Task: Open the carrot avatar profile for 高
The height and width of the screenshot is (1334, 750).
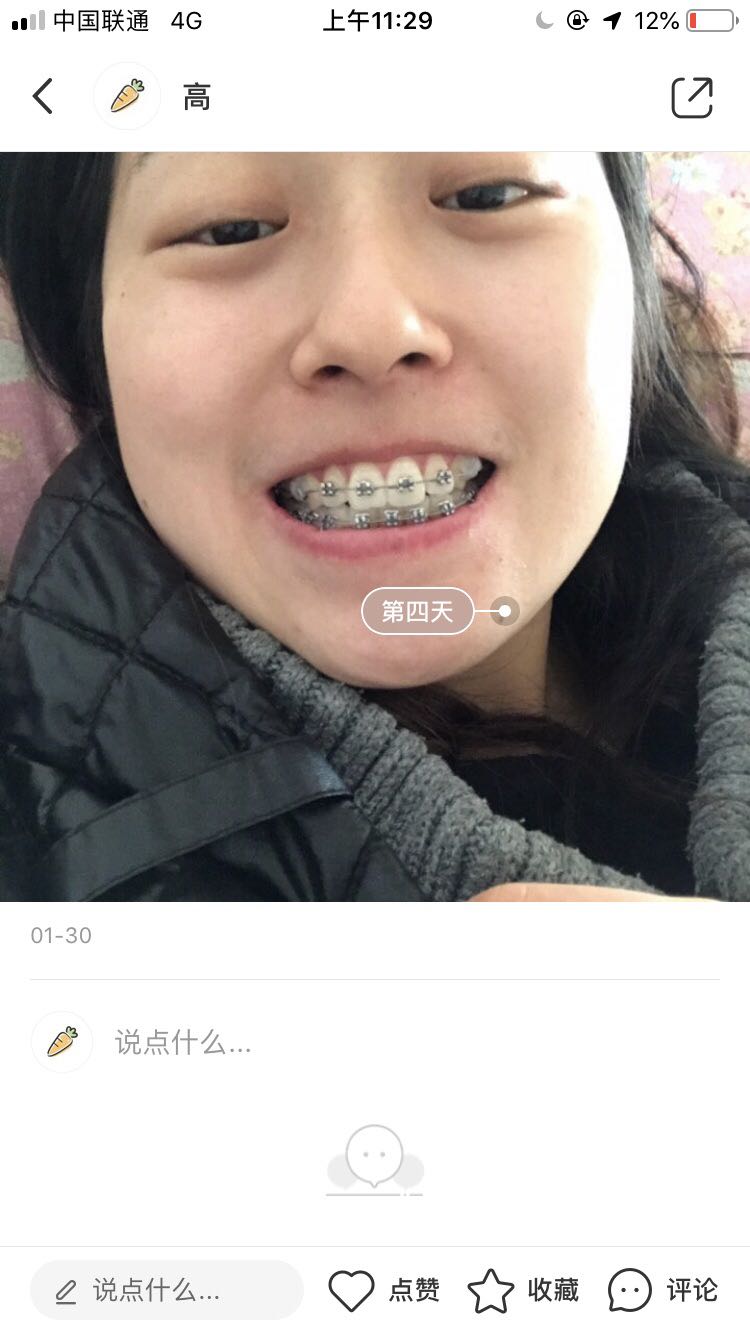Action: [127, 97]
